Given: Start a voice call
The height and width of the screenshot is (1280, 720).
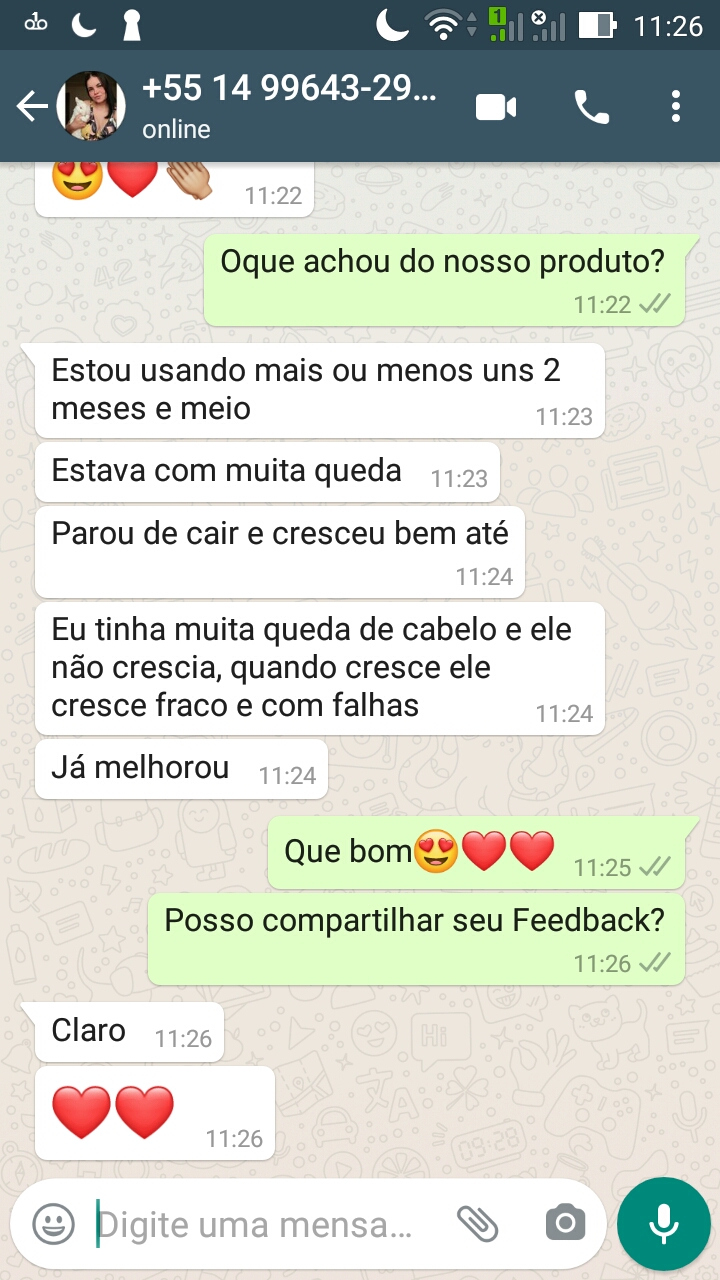Looking at the screenshot, I should [591, 107].
